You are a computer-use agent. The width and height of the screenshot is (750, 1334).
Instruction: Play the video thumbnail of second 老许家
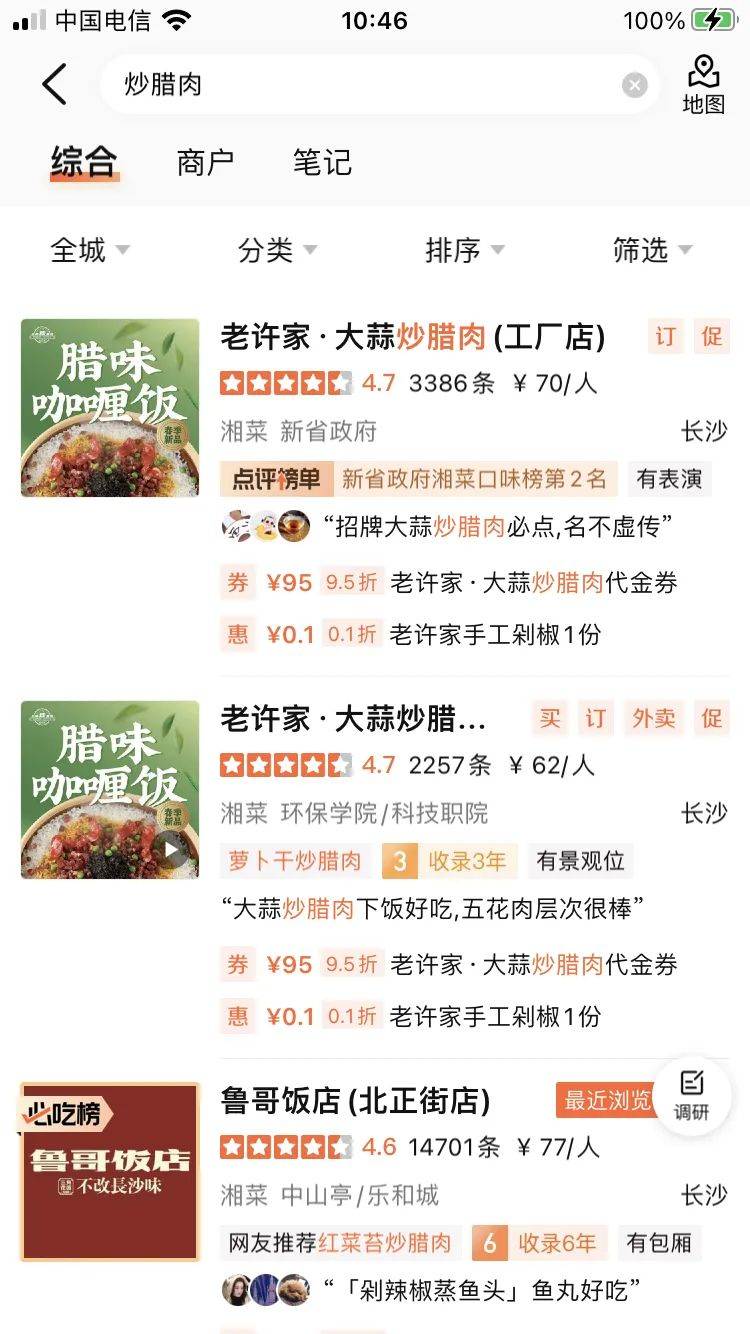tap(173, 849)
